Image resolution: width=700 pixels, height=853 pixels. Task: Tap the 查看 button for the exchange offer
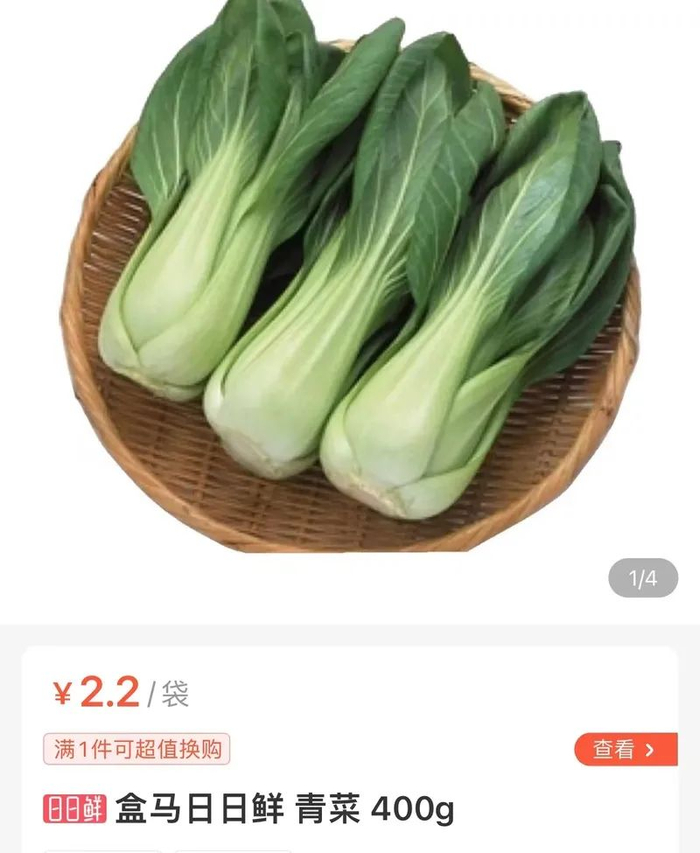point(624,749)
